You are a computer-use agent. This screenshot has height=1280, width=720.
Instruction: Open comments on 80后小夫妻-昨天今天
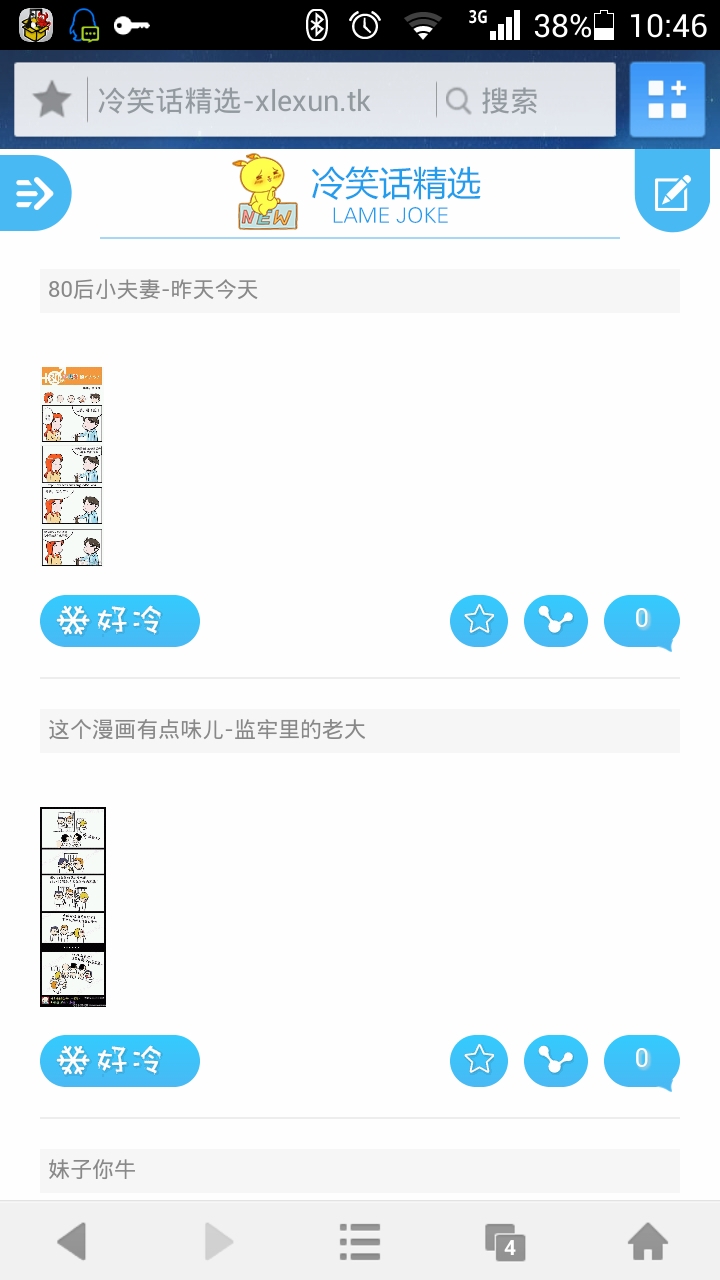point(641,620)
